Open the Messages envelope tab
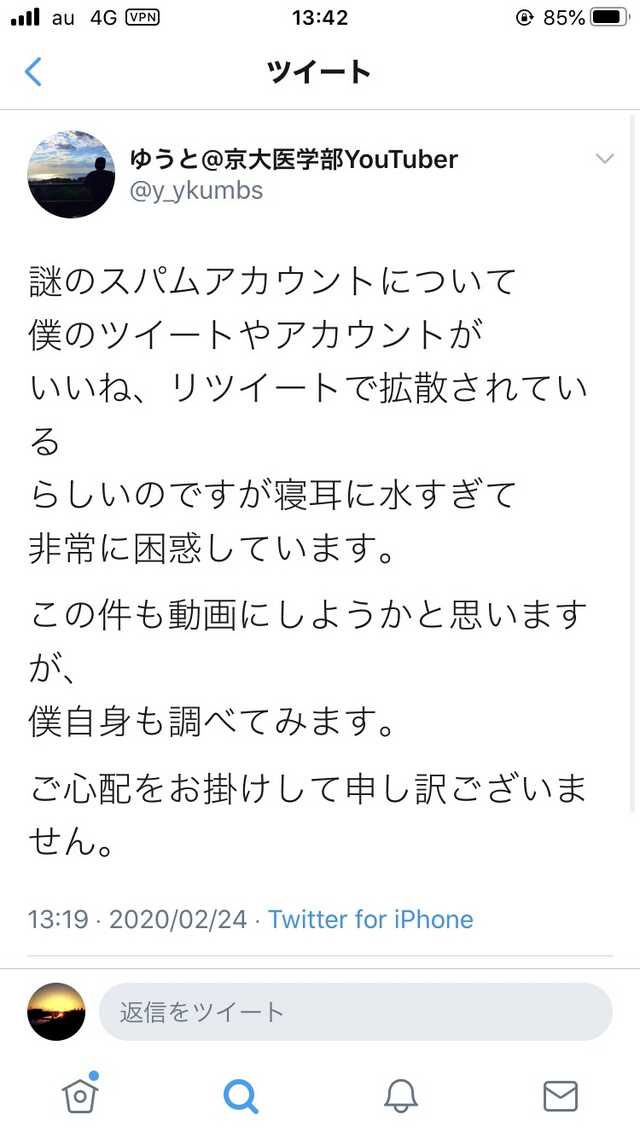640x1138 pixels. pos(560,1096)
